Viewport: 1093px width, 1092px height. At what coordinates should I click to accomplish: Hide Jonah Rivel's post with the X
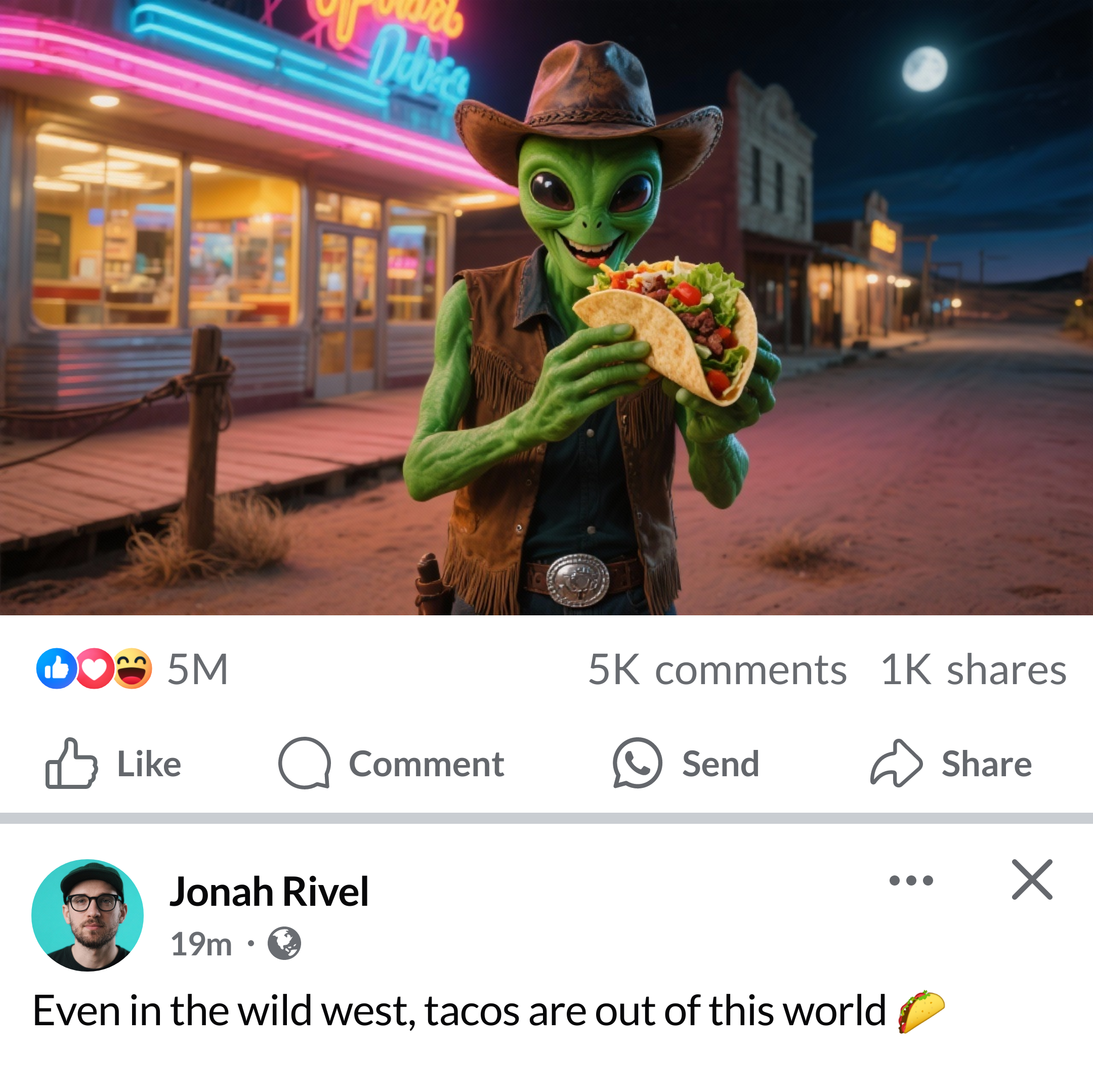(x=1032, y=879)
